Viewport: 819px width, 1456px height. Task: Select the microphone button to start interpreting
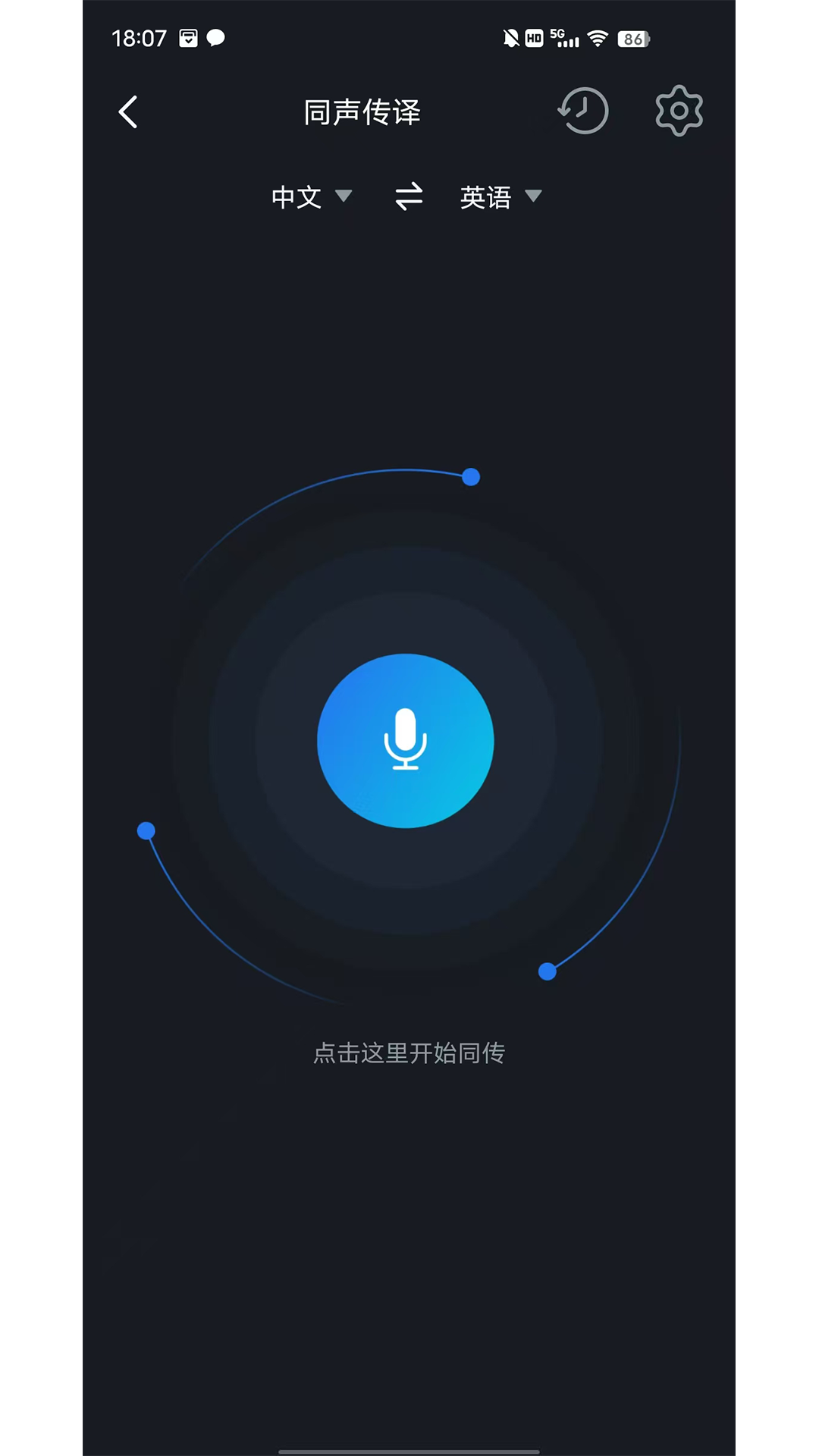coord(406,741)
